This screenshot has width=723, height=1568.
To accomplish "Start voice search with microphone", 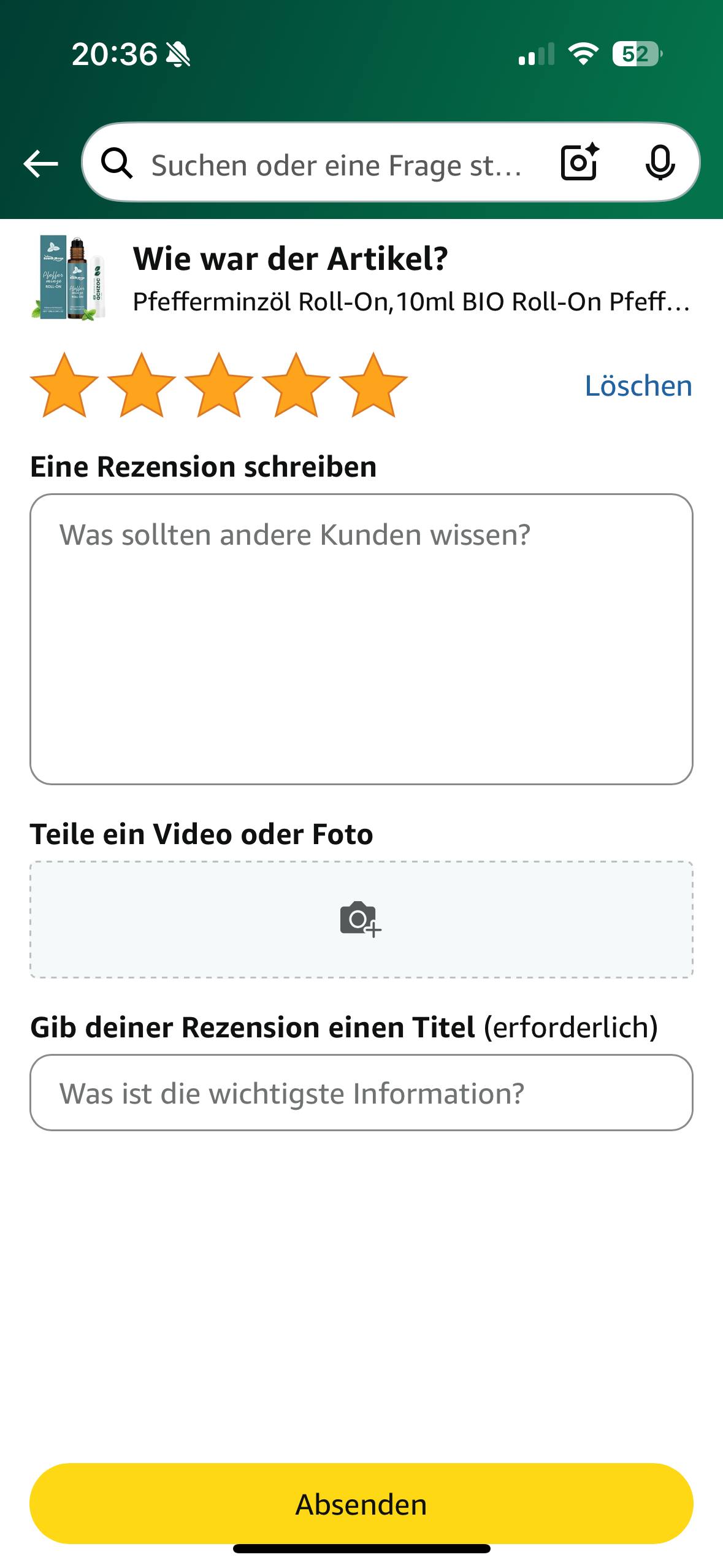I will (x=660, y=163).
